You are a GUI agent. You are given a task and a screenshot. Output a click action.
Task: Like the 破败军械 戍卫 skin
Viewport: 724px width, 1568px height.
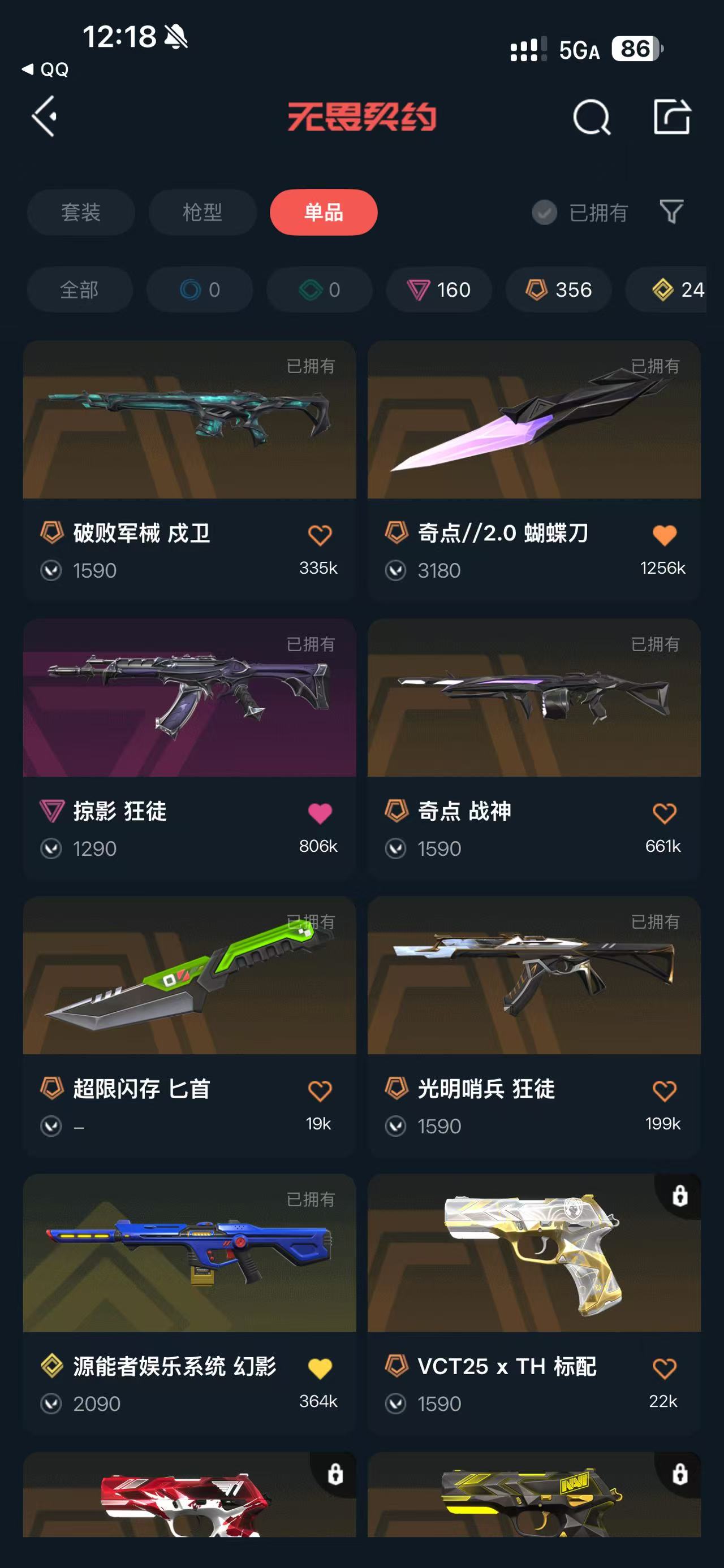(x=320, y=535)
